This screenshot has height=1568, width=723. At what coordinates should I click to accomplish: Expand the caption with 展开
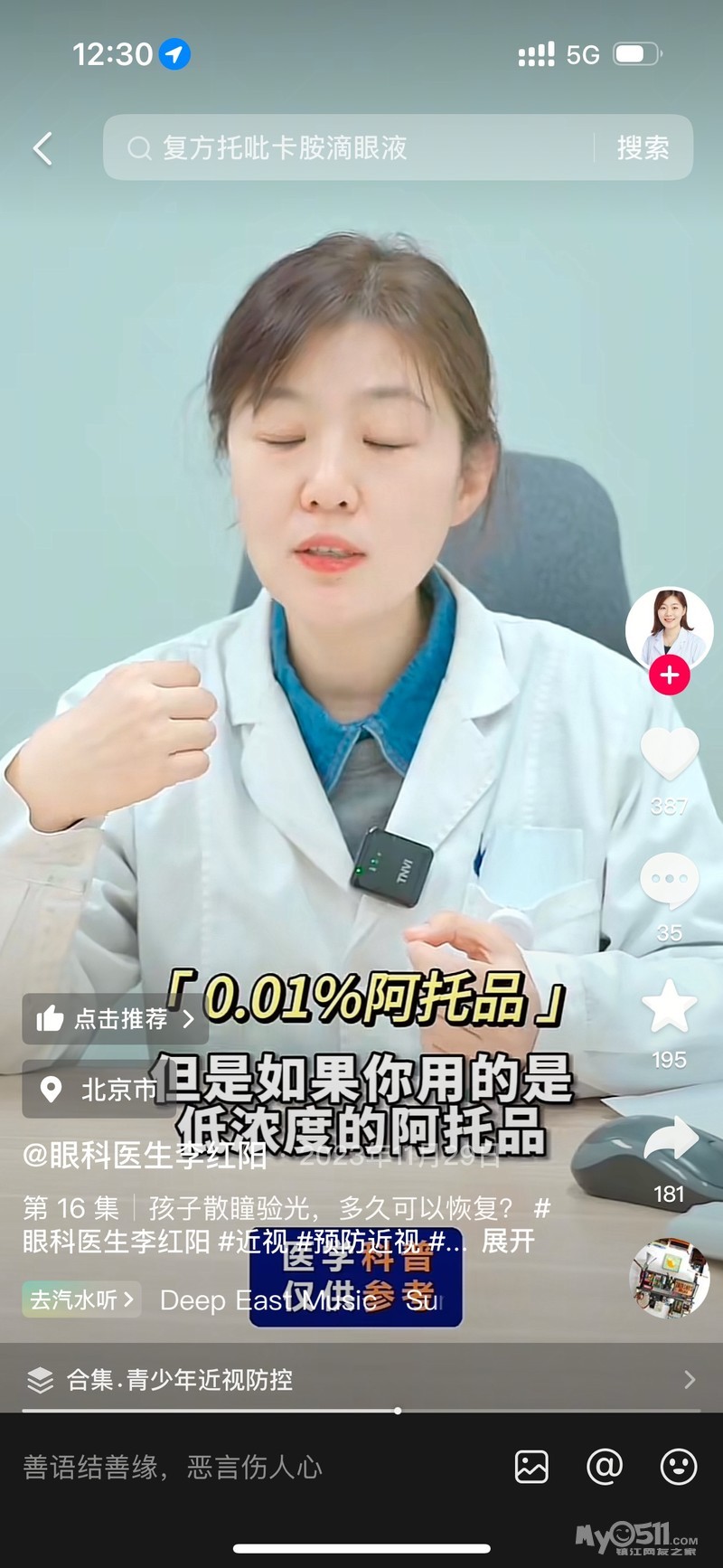508,1242
